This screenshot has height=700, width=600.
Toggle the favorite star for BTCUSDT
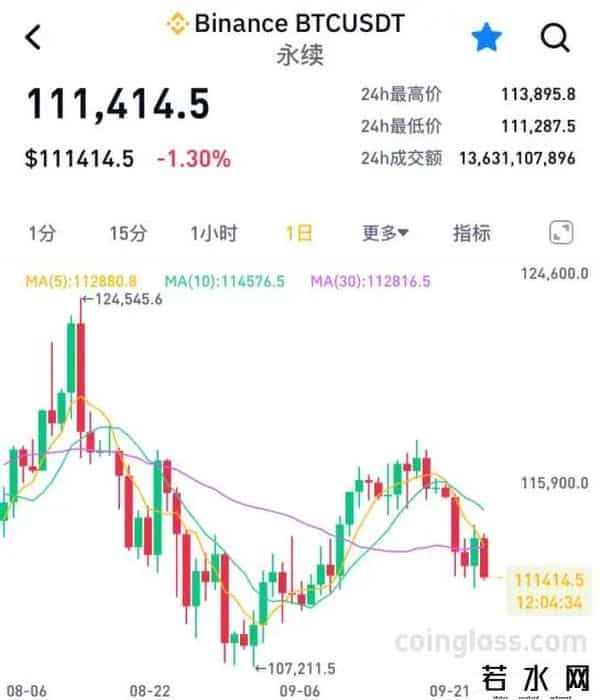tap(487, 38)
